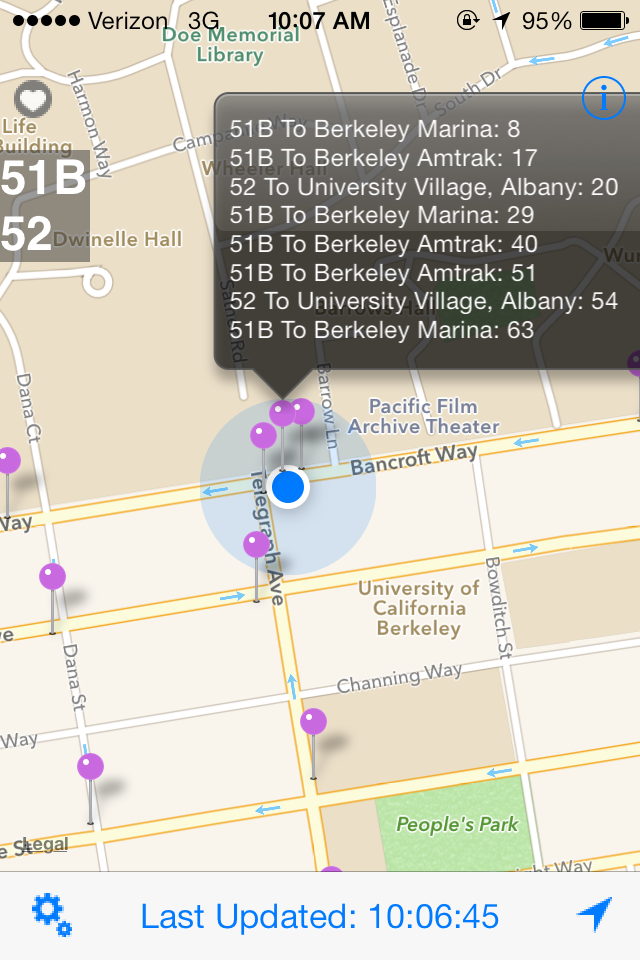The height and width of the screenshot is (960, 640).
Task: Select the 51B route label
Action: click(x=44, y=180)
